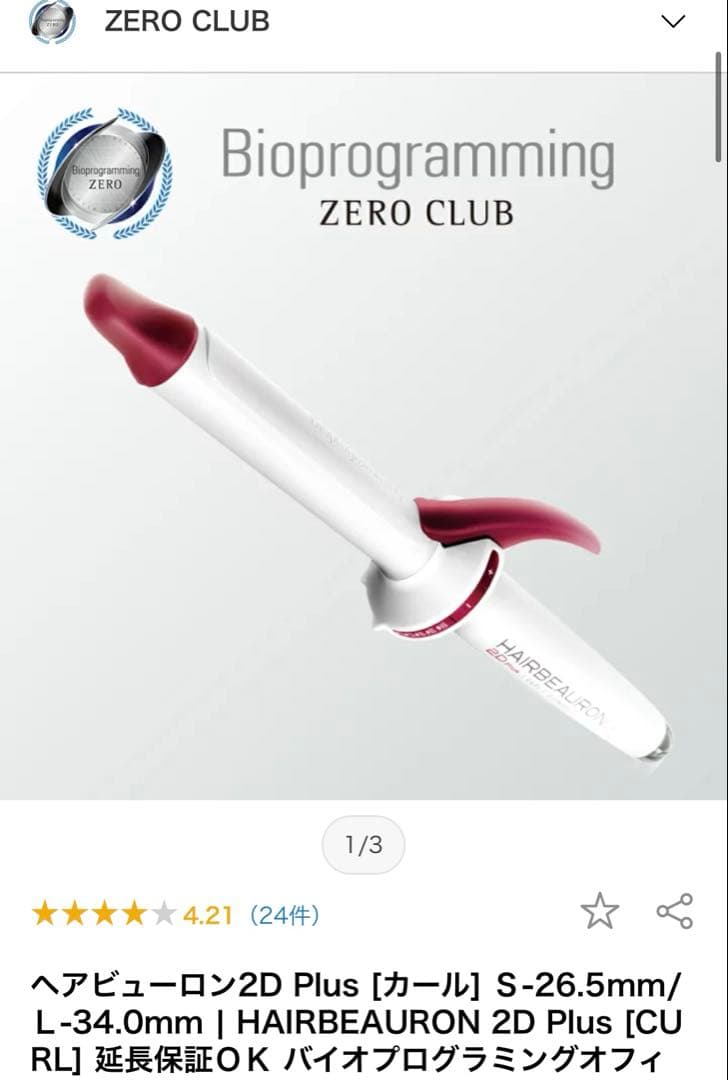This screenshot has width=728, height=1080.
Task: Tap the 1/3 image page indicator
Action: (x=364, y=845)
